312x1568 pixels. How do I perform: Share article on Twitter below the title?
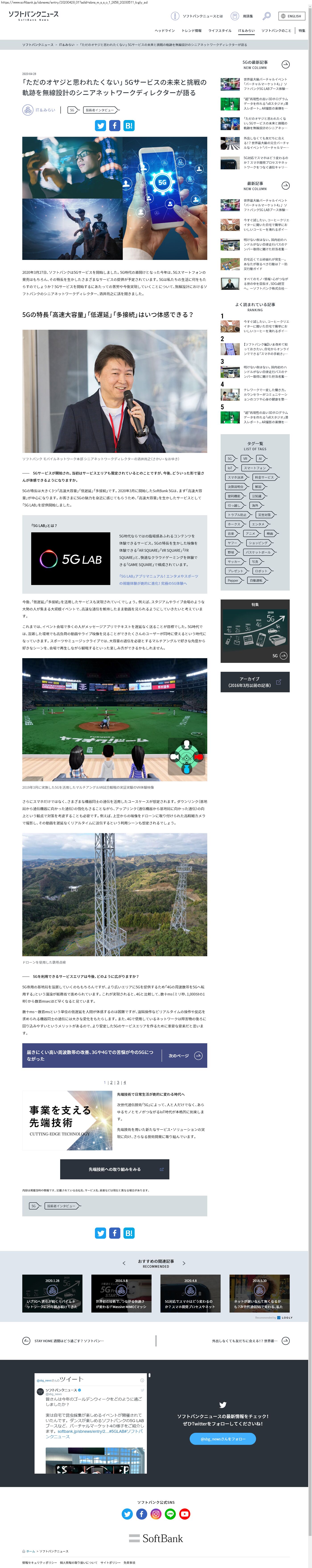pyautogui.click(x=100, y=125)
